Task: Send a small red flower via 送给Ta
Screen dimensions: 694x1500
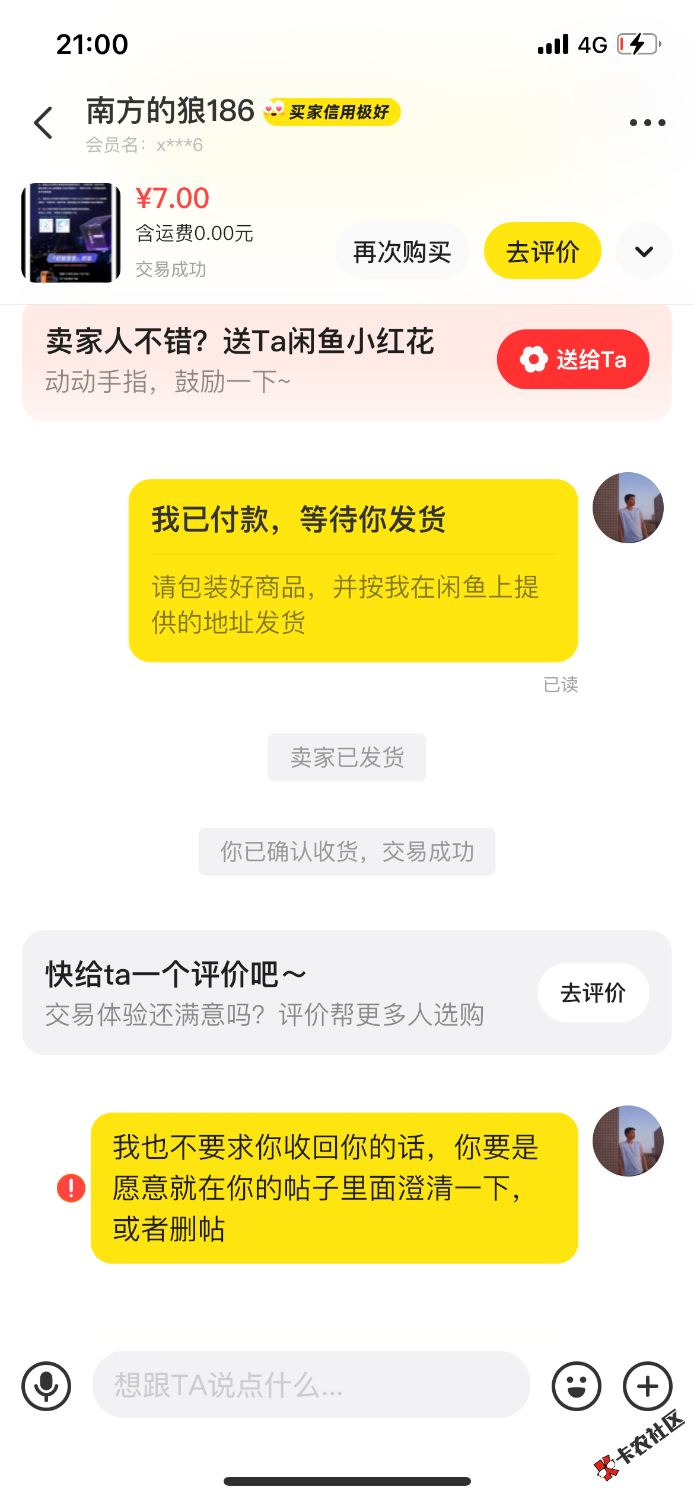Action: pos(573,359)
